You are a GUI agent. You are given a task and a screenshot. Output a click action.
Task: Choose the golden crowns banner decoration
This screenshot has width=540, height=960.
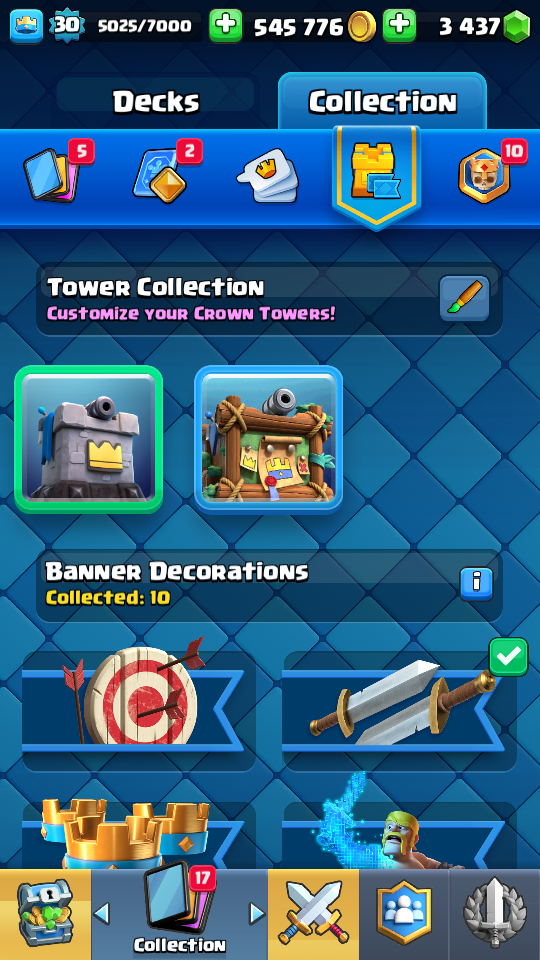pyautogui.click(x=139, y=833)
